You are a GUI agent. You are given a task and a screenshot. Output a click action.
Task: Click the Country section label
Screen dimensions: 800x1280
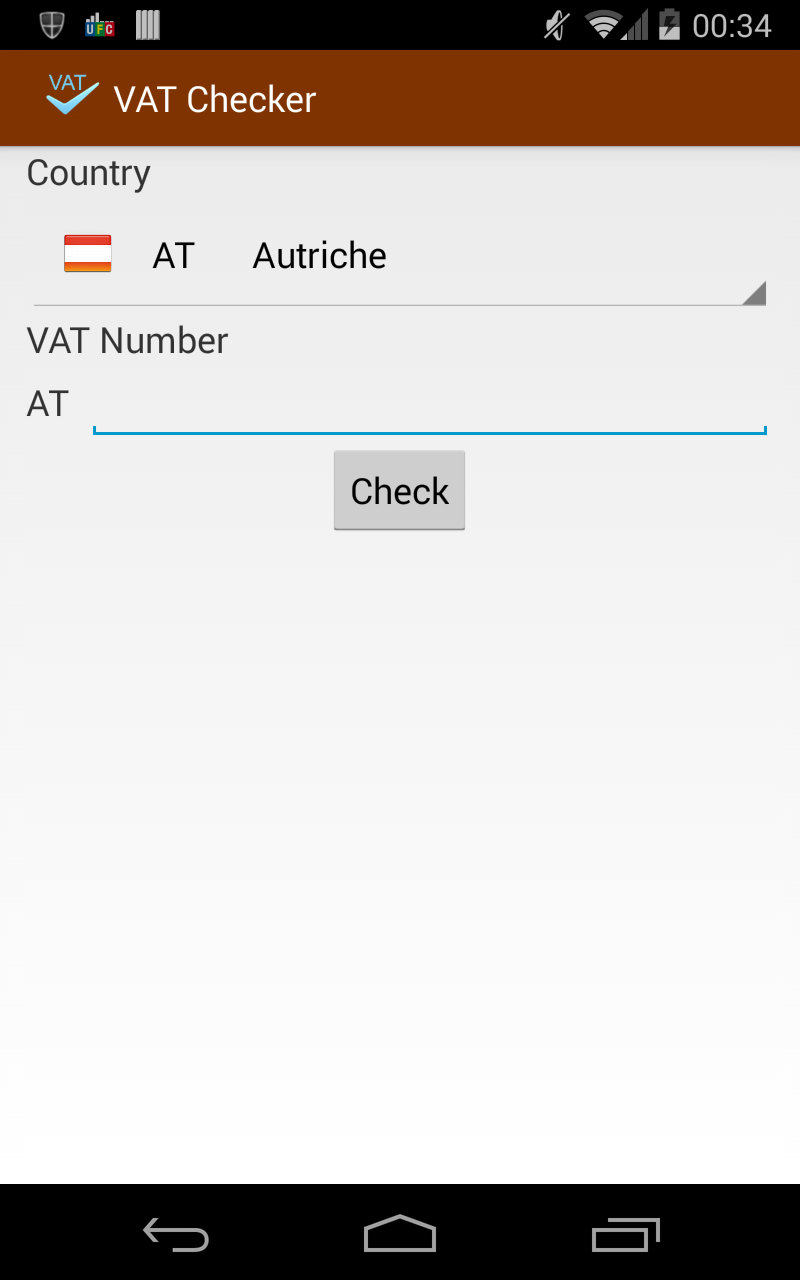pos(88,173)
